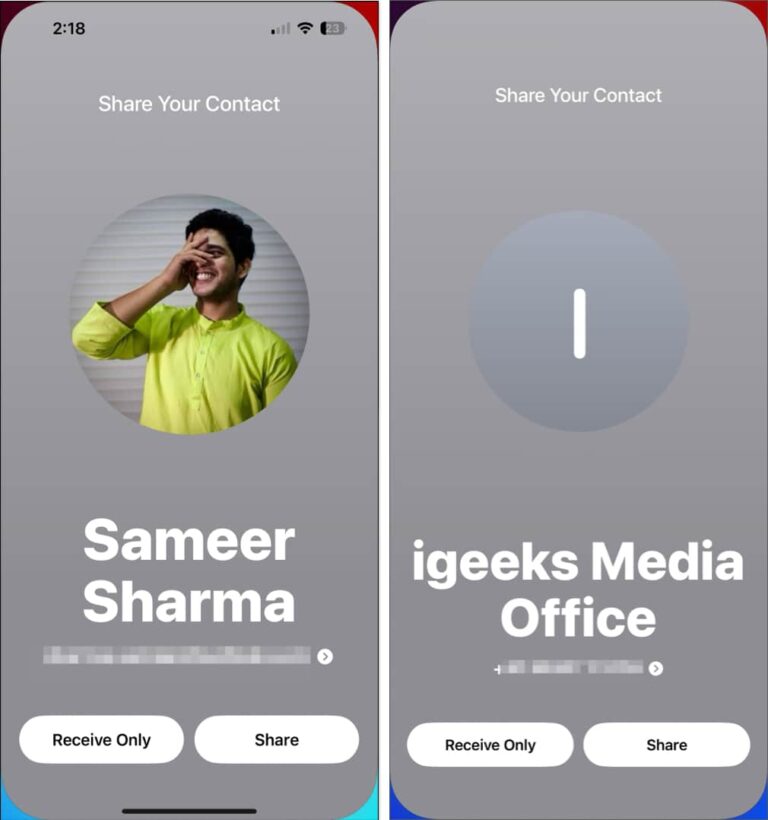The image size is (768, 820).
Task: Enable sharing mode on the right screen
Action: 667,744
